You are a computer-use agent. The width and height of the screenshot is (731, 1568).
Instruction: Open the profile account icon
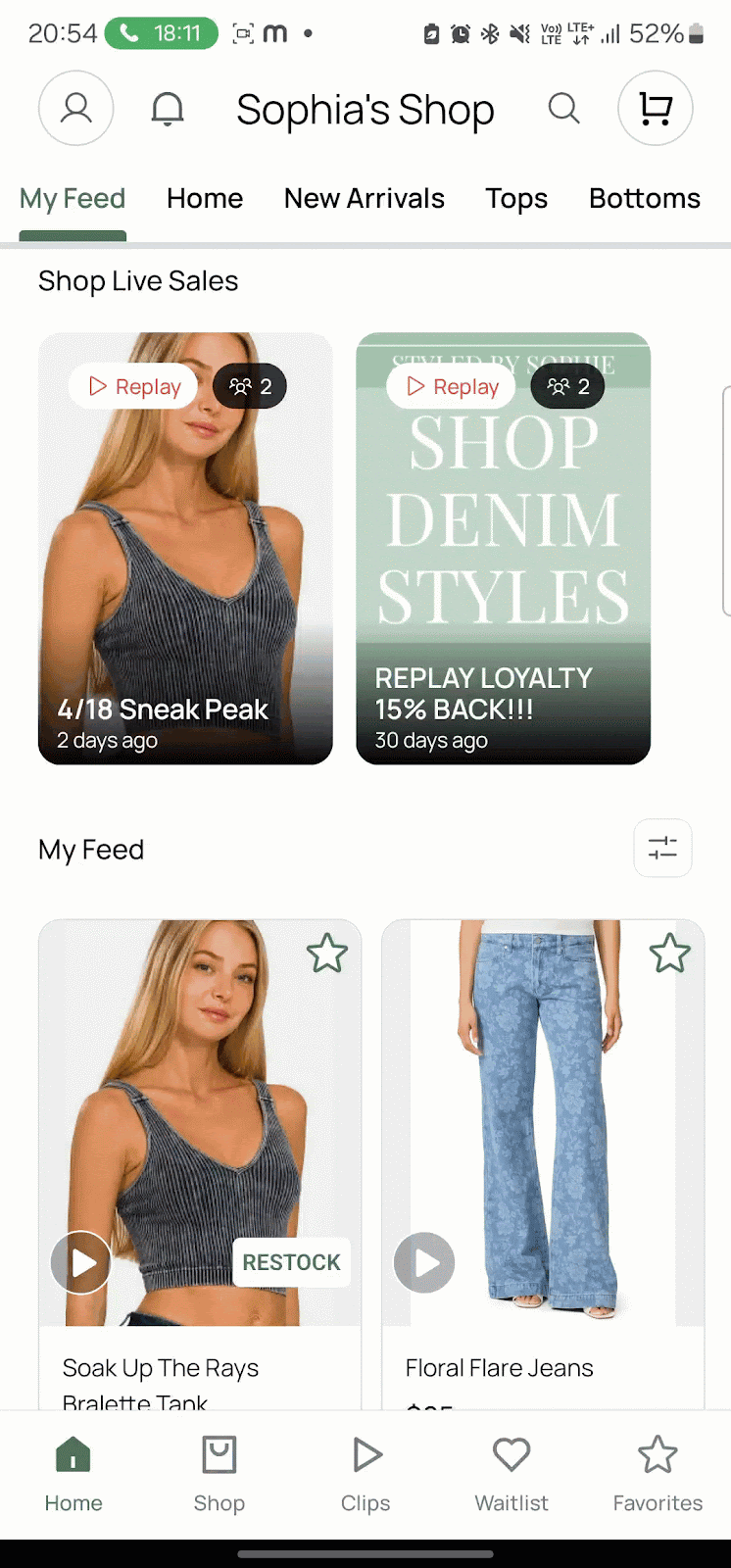[x=75, y=108]
